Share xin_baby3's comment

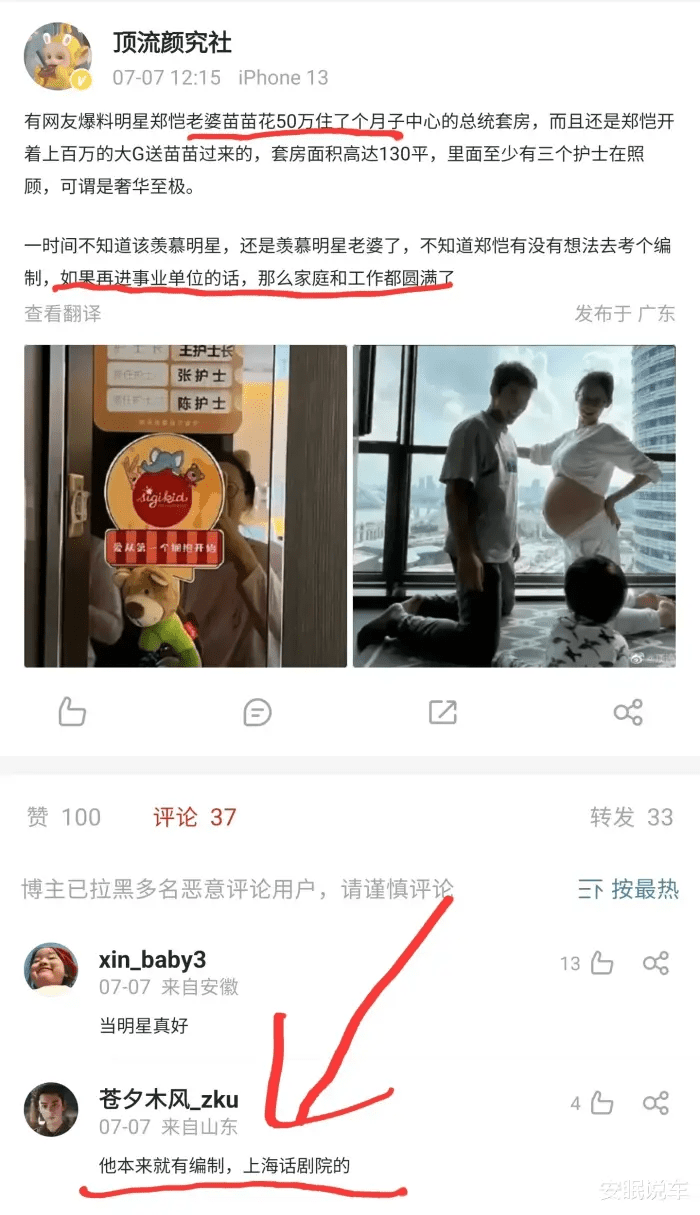[x=656, y=963]
